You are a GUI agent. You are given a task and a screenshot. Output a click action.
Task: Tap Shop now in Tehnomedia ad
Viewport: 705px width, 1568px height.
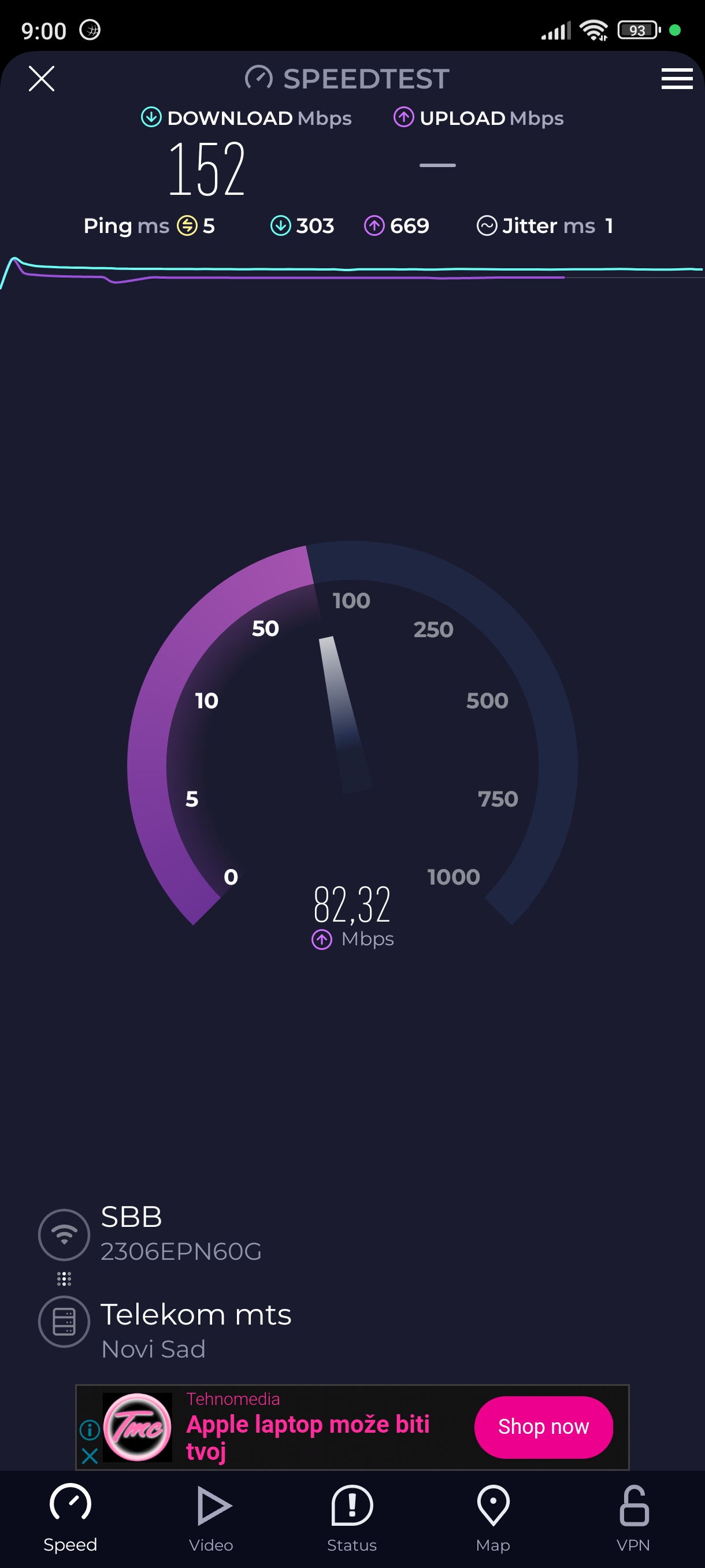pyautogui.click(x=543, y=1427)
